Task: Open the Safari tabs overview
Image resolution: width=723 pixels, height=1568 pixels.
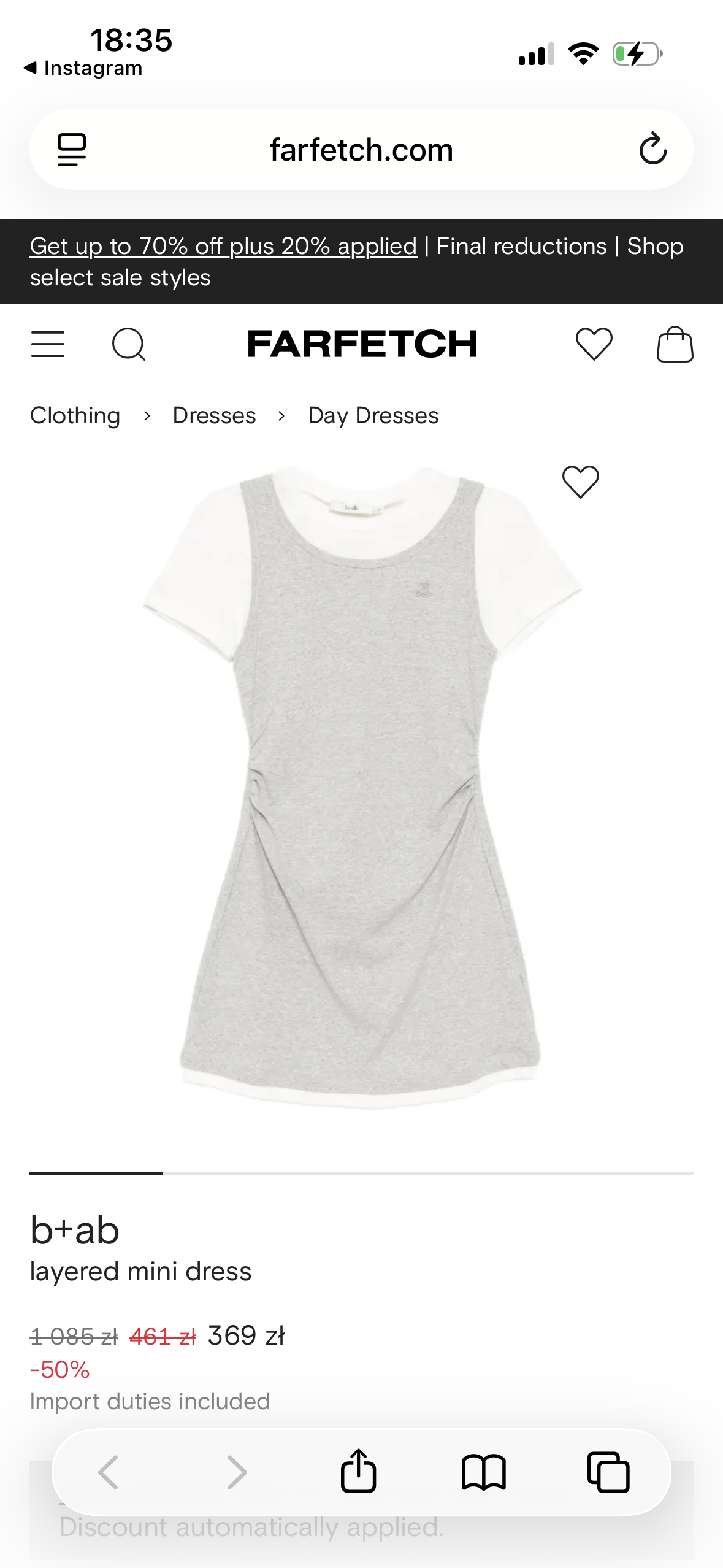Action: 608,1472
